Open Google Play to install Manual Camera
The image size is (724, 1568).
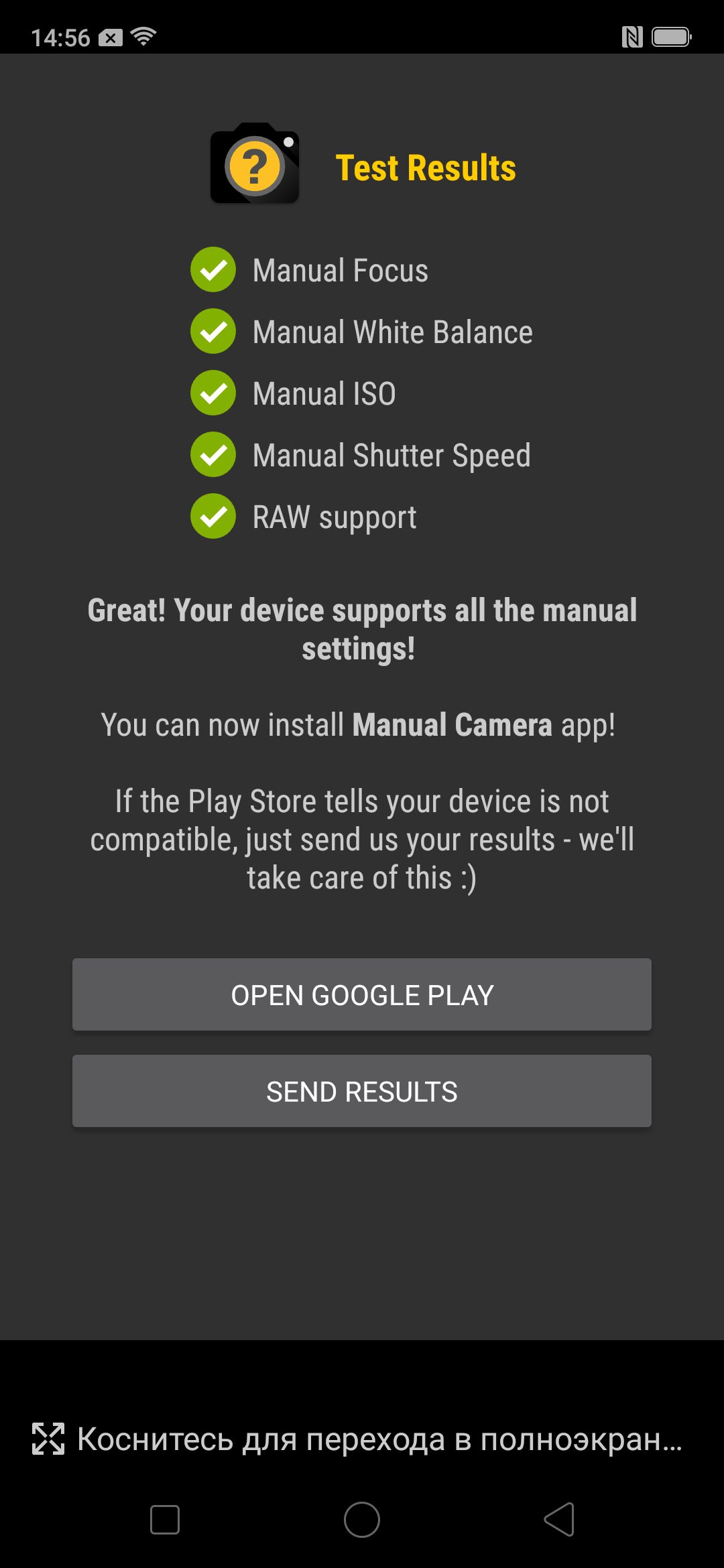point(362,994)
